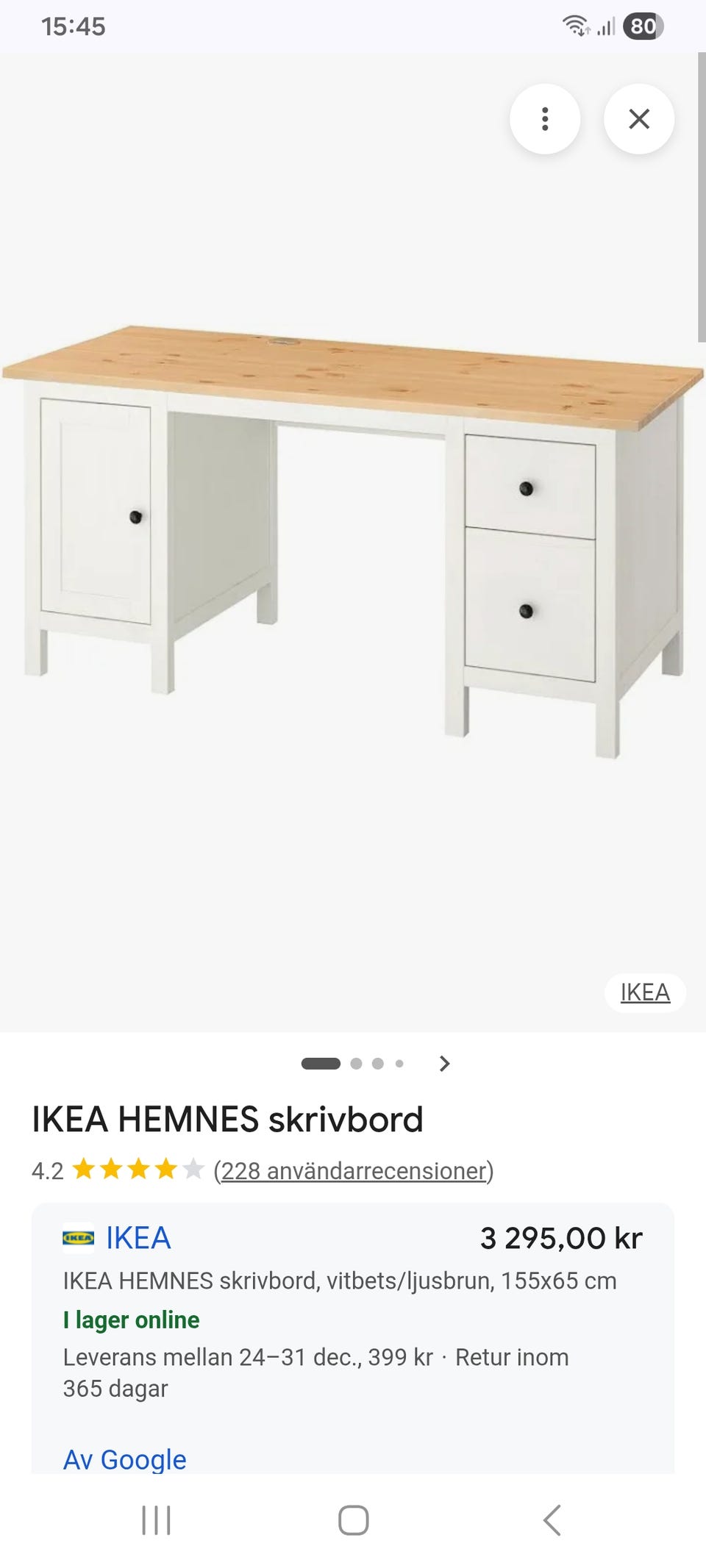The image size is (706, 1568).
Task: Go back with the system back button
Action: pos(552,1519)
